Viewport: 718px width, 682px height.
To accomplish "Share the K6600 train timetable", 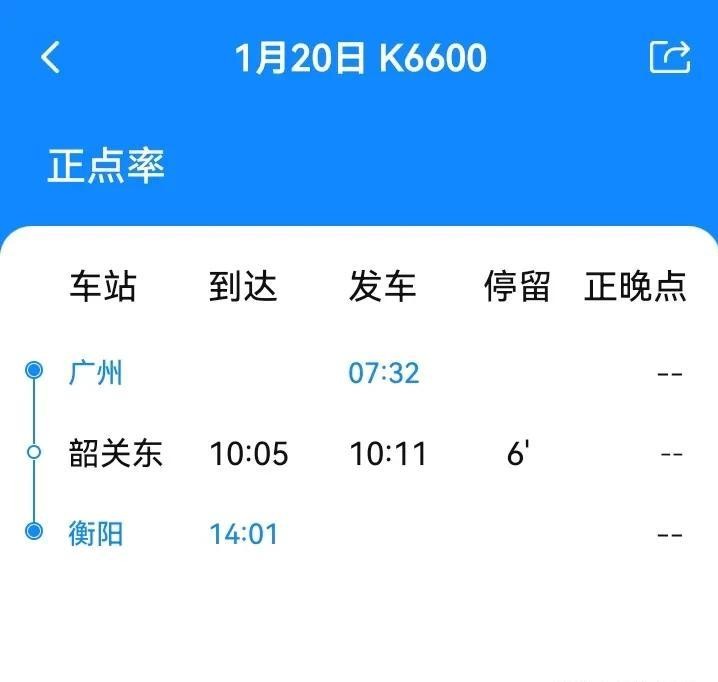I will click(669, 57).
